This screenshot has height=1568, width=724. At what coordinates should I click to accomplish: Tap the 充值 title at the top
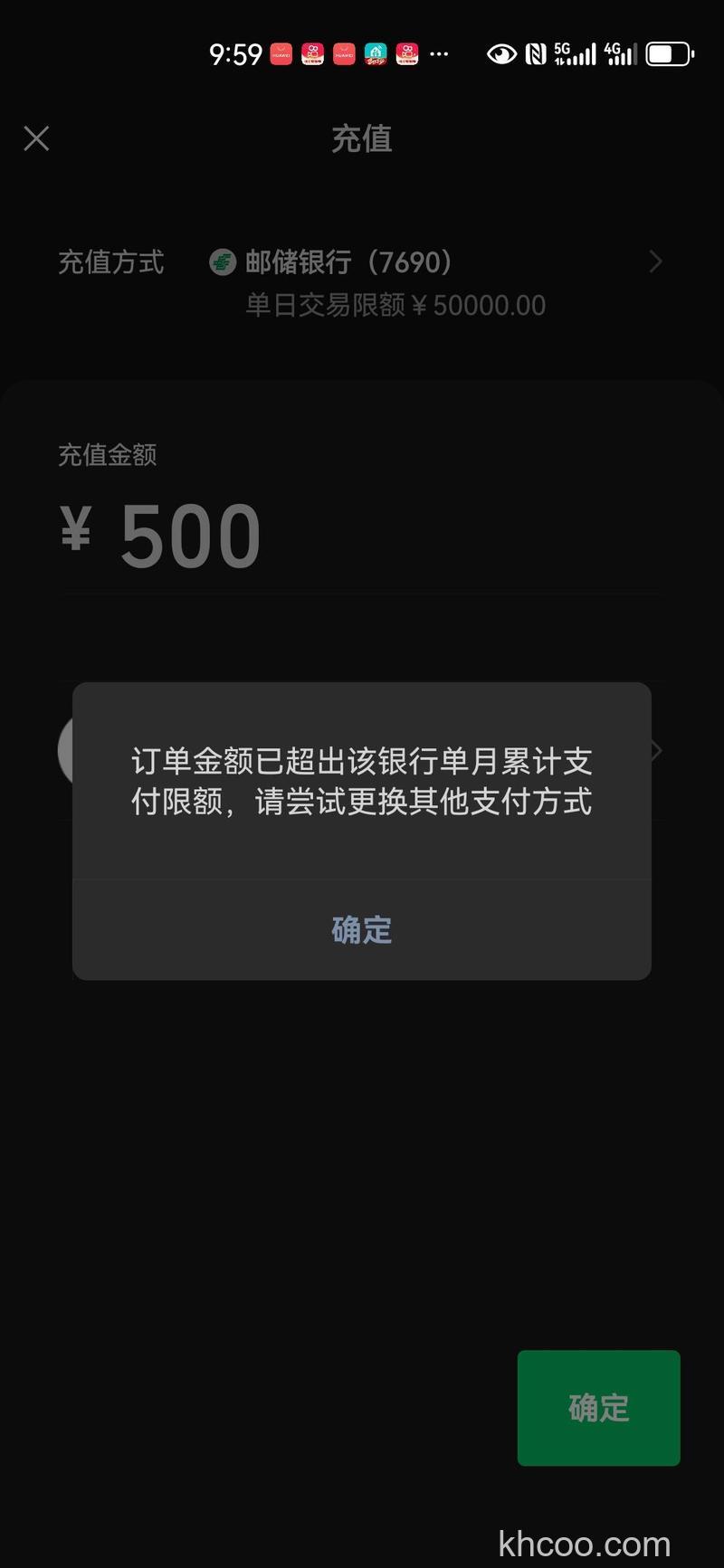pos(362,138)
